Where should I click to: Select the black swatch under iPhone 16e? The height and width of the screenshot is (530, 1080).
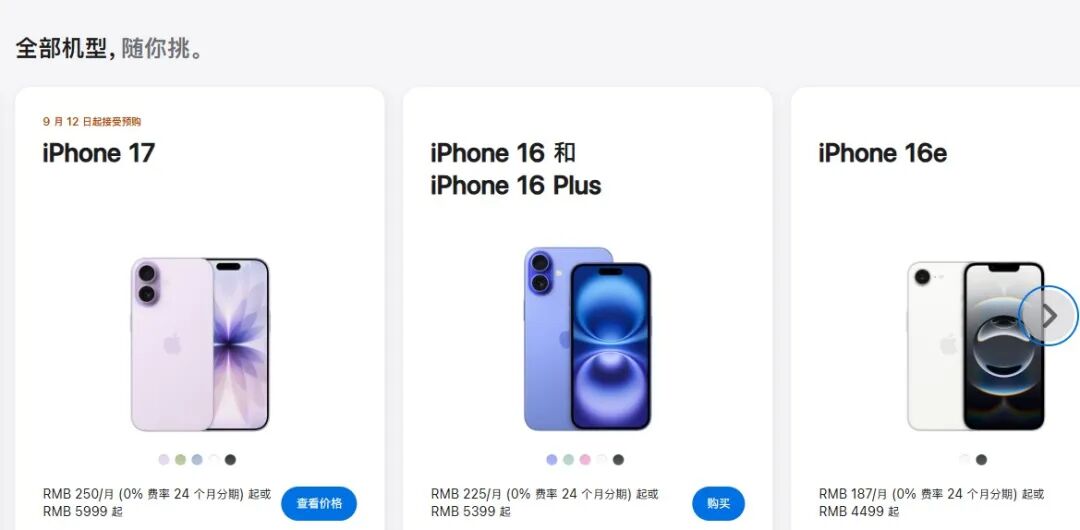[981, 460]
